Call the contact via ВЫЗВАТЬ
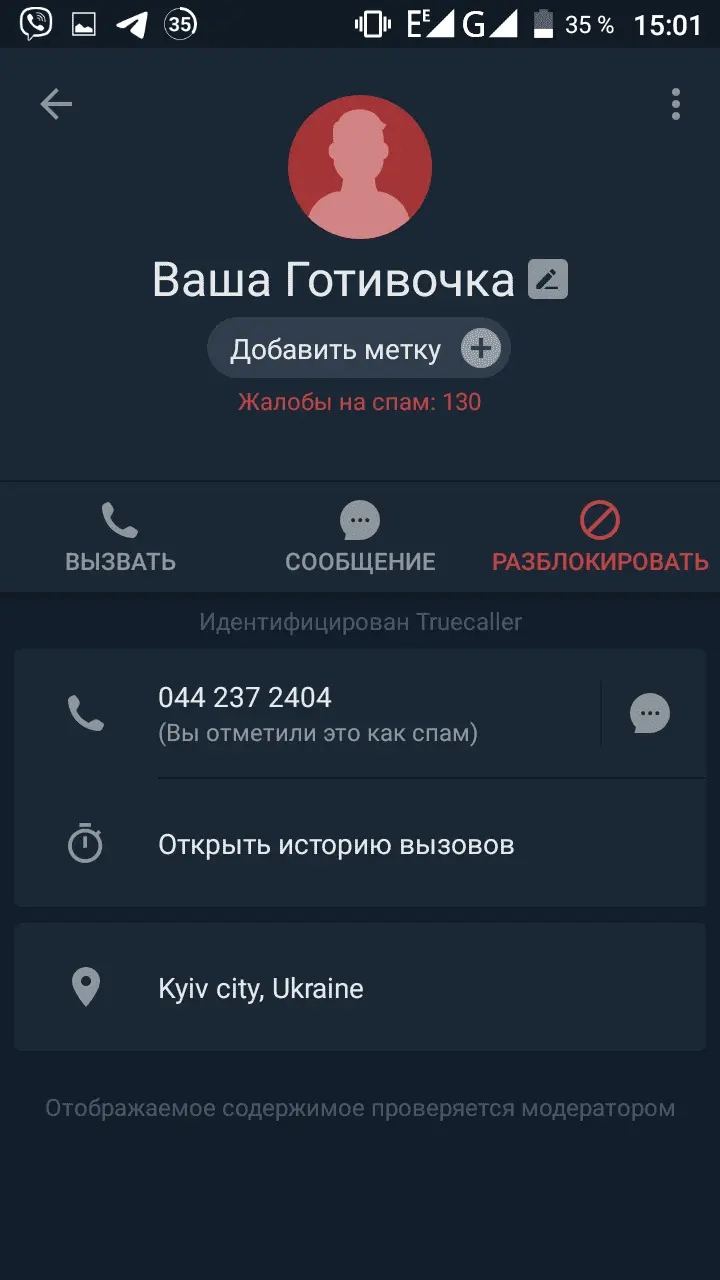 click(120, 538)
